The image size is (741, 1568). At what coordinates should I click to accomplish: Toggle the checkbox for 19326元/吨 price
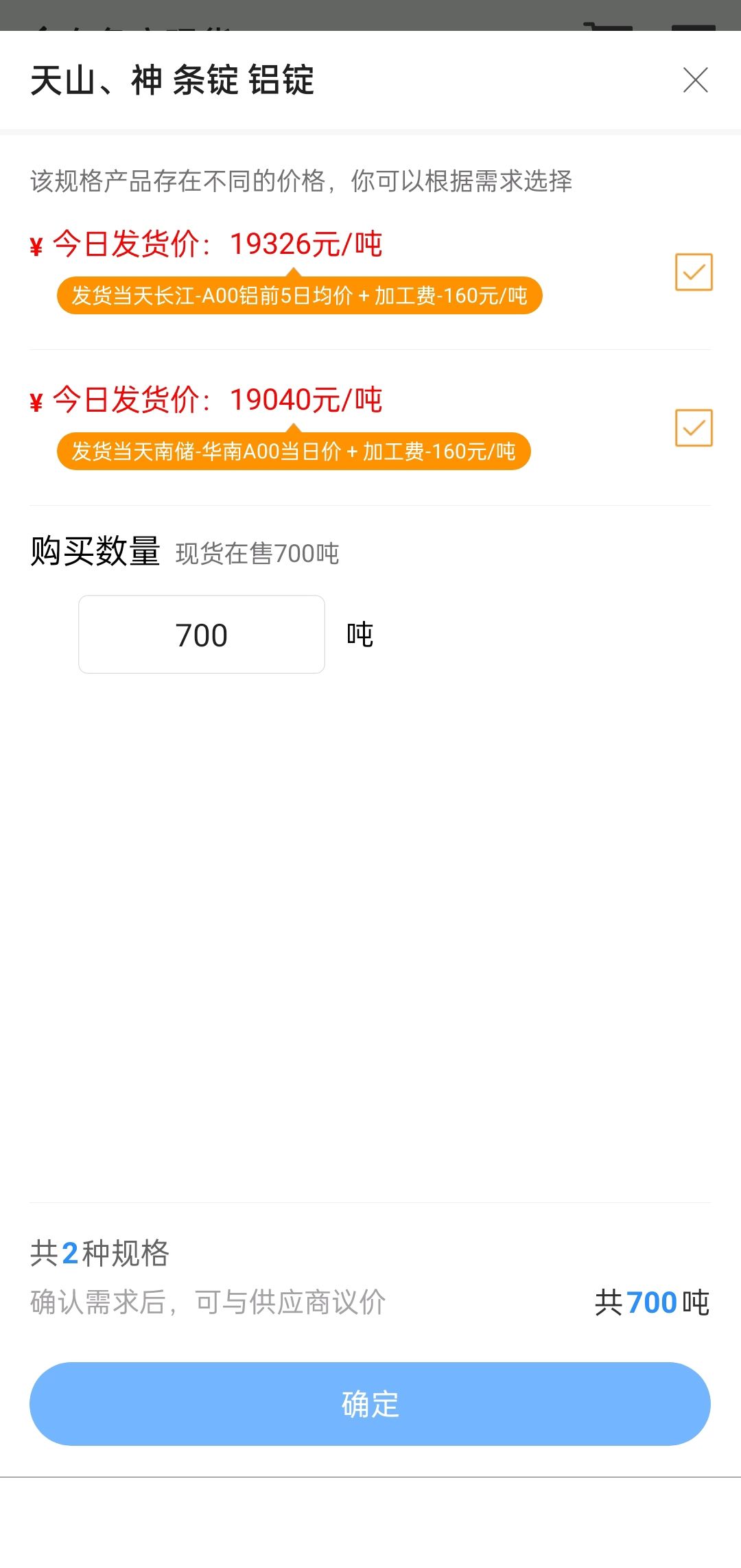click(694, 272)
